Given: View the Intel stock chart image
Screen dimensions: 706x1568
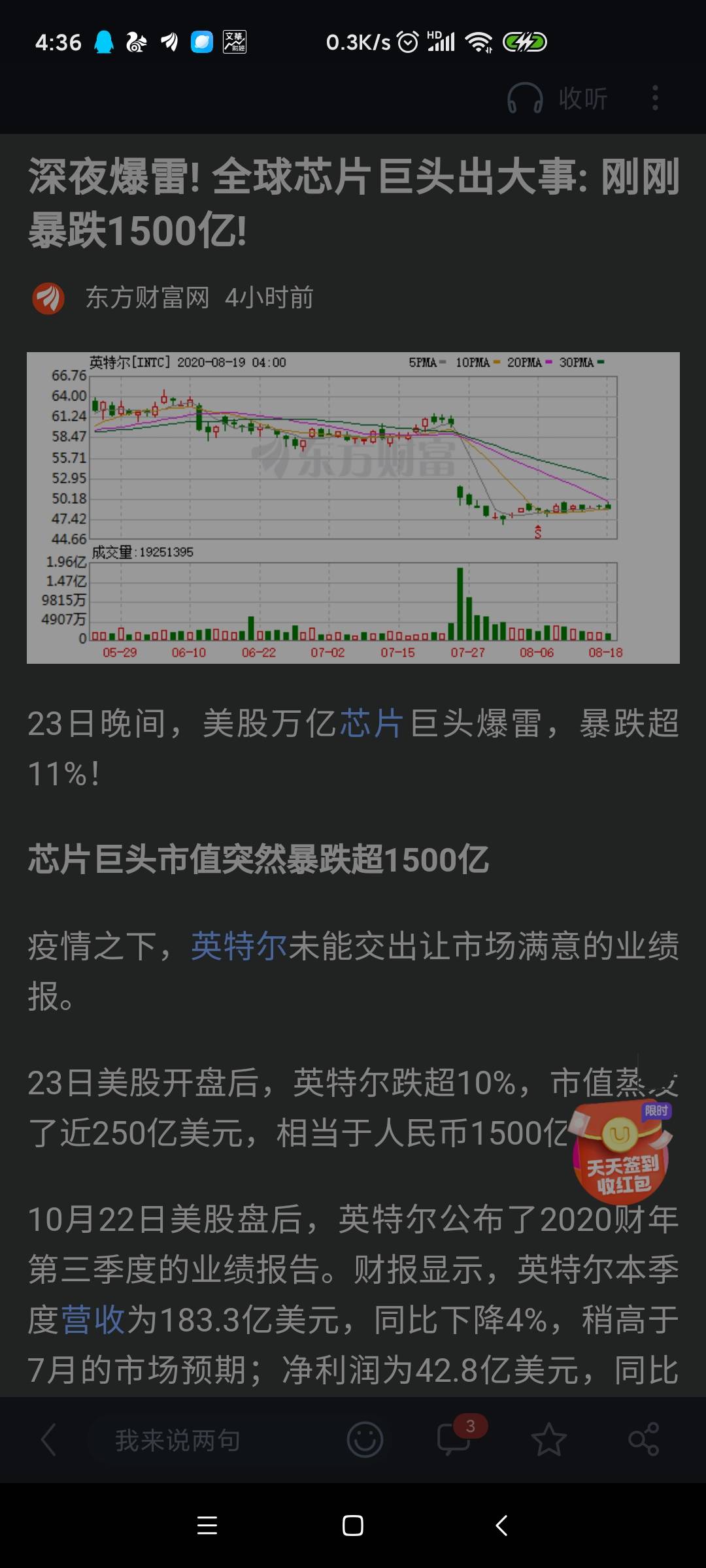Looking at the screenshot, I should point(353,508).
